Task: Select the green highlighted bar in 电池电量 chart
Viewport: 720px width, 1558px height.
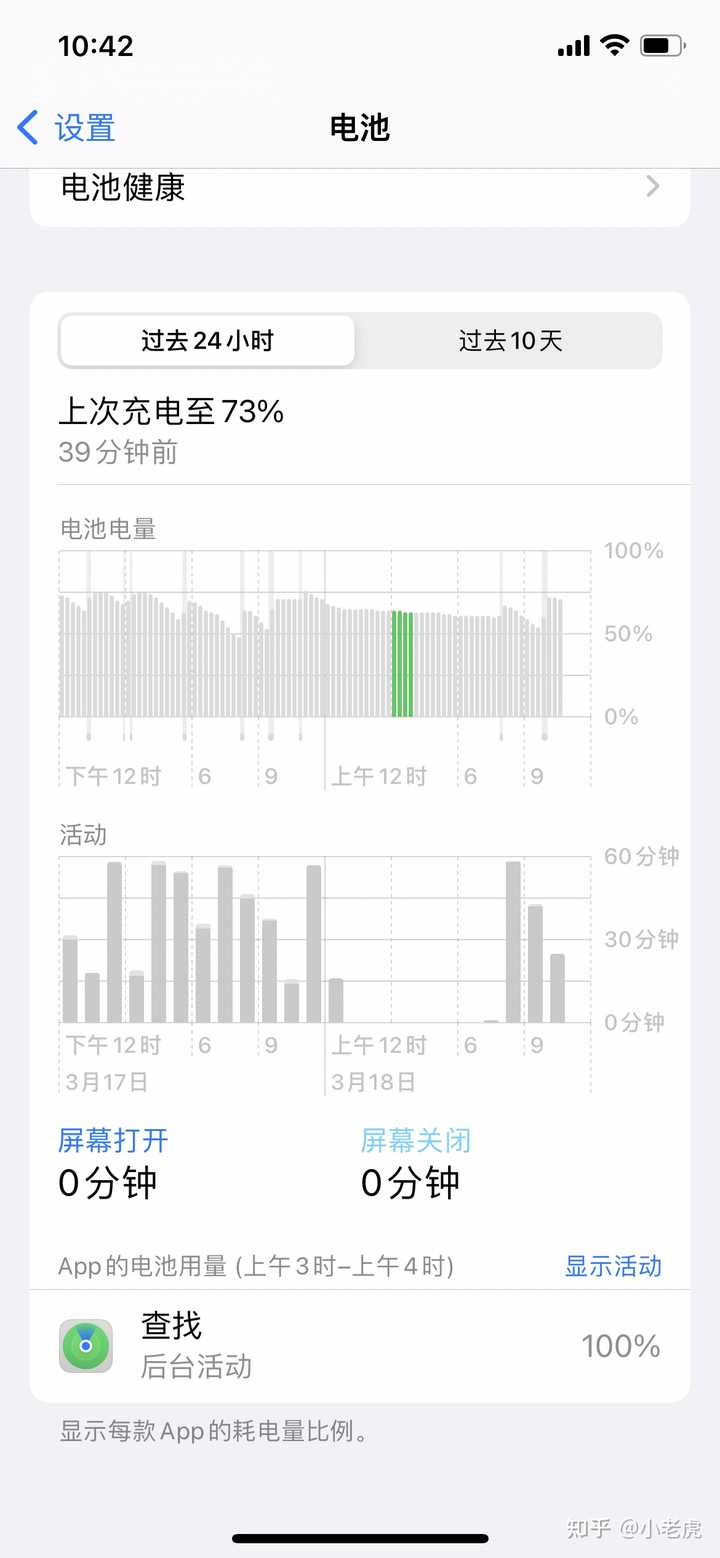Action: pyautogui.click(x=402, y=664)
